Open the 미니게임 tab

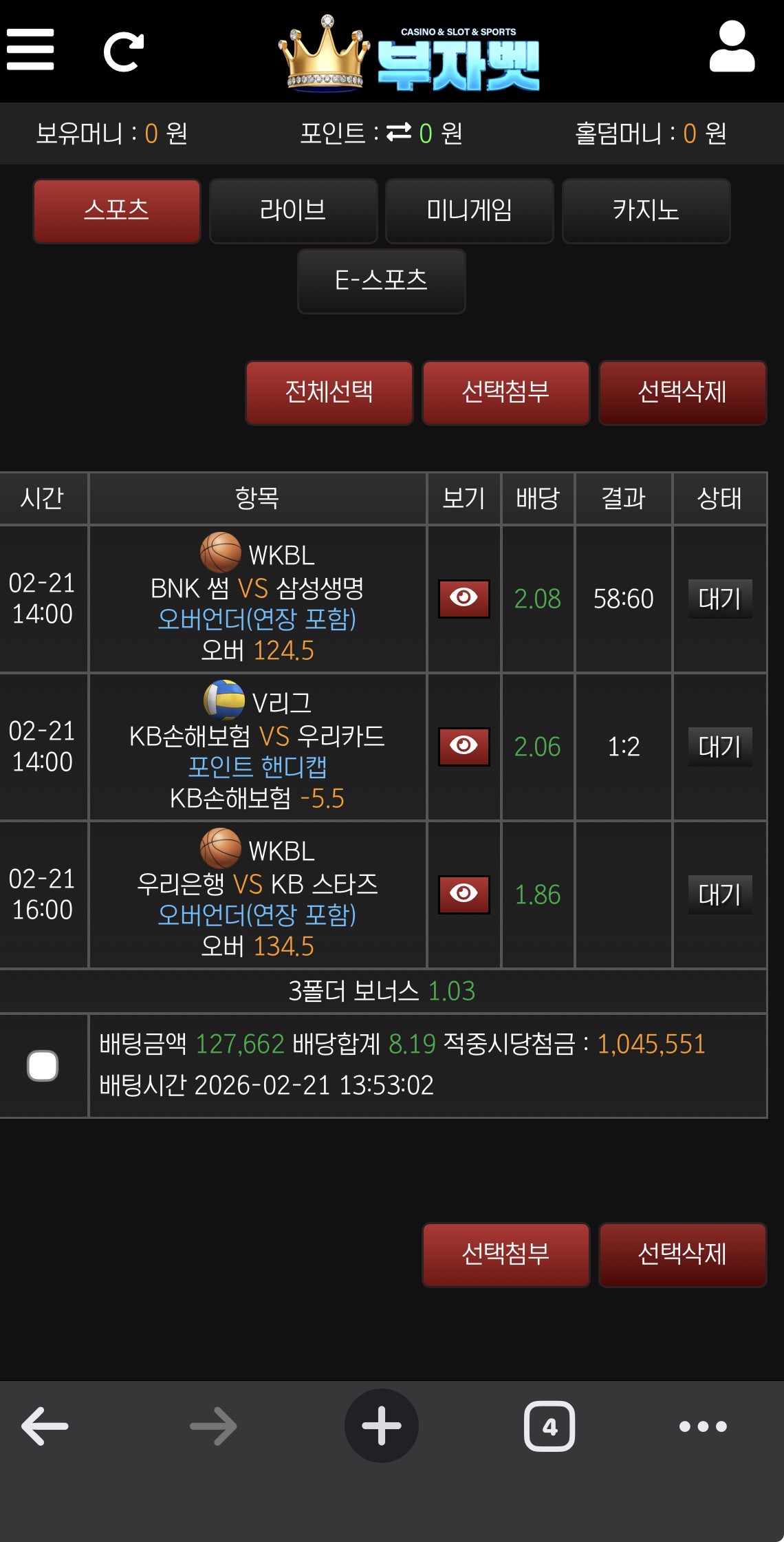[470, 211]
